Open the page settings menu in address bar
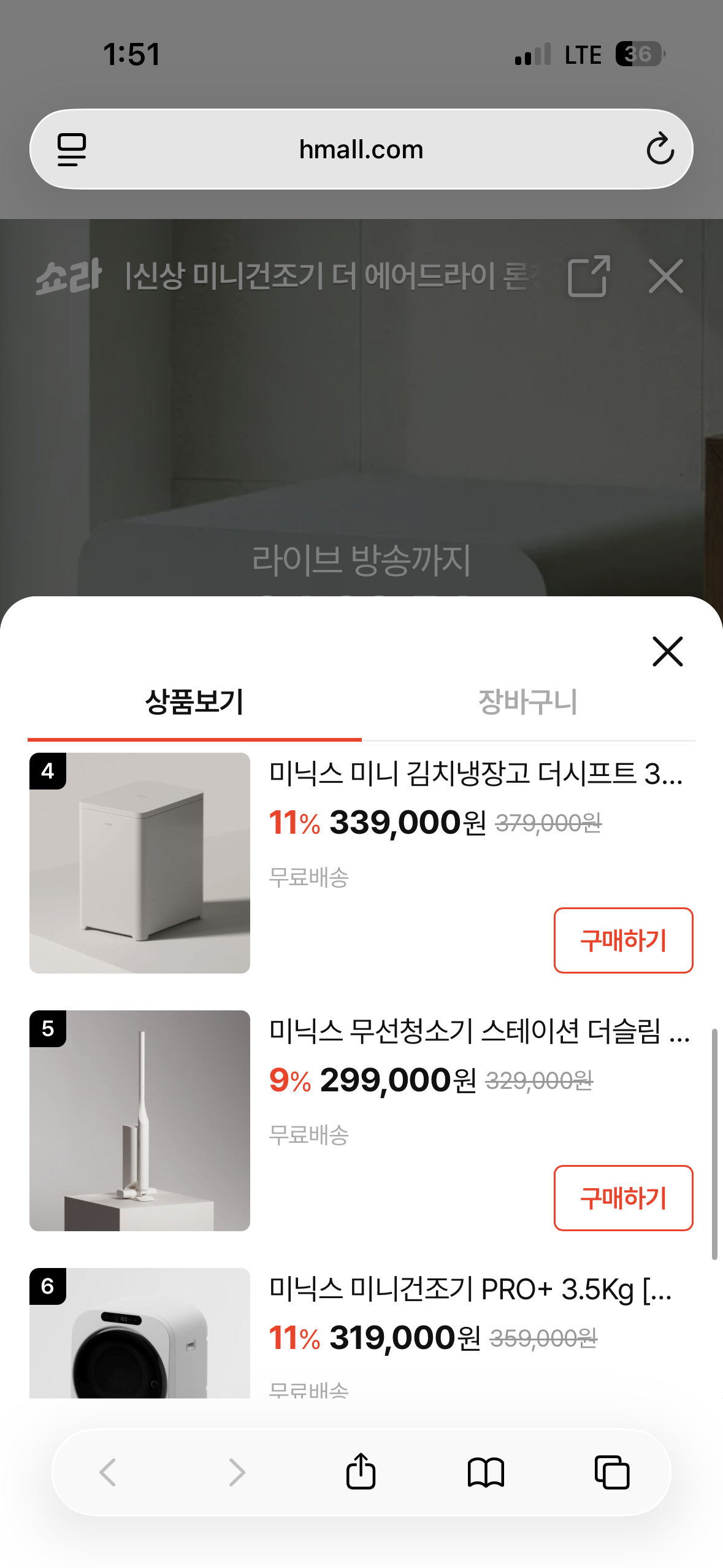Screen dimensions: 723x1568 tap(71, 149)
